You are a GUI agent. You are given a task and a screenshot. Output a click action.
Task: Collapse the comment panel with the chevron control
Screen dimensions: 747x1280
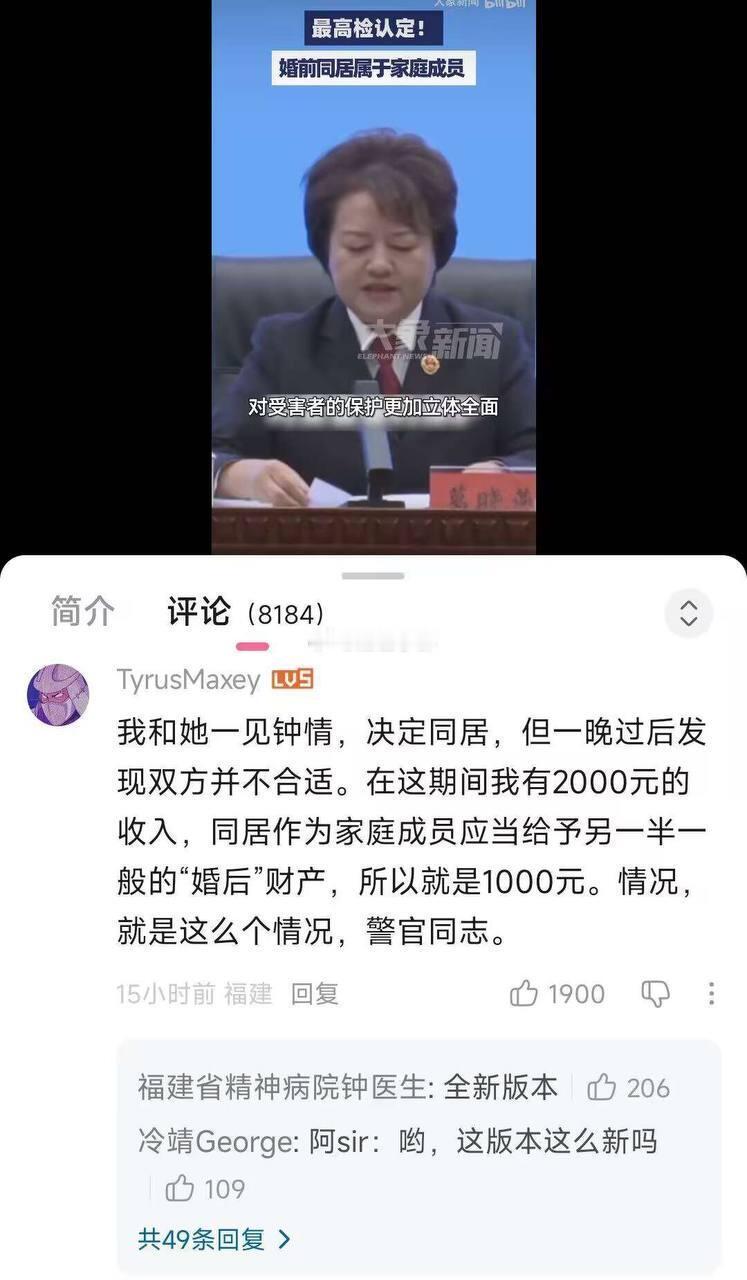(x=687, y=613)
